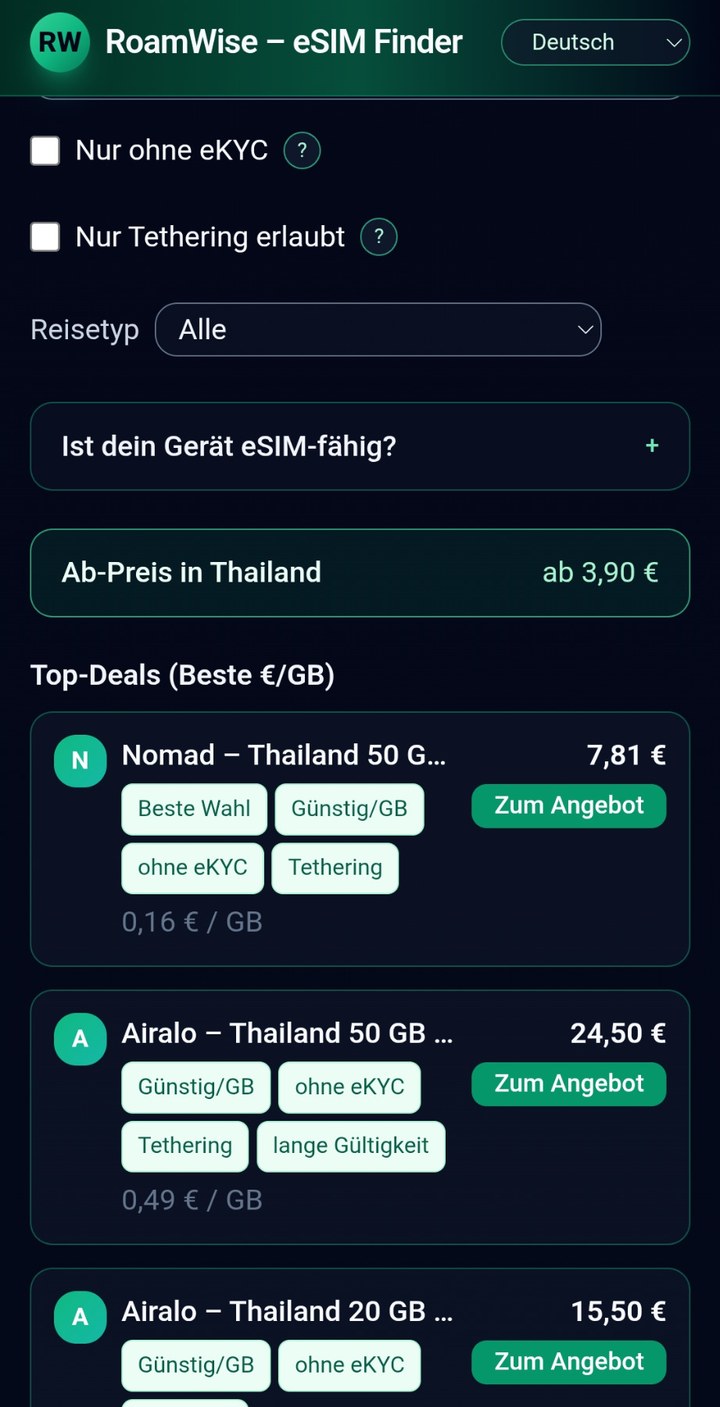This screenshot has width=720, height=1407.
Task: Click the Airalo A badge on the 20 GB deal
Action: click(x=79, y=1317)
